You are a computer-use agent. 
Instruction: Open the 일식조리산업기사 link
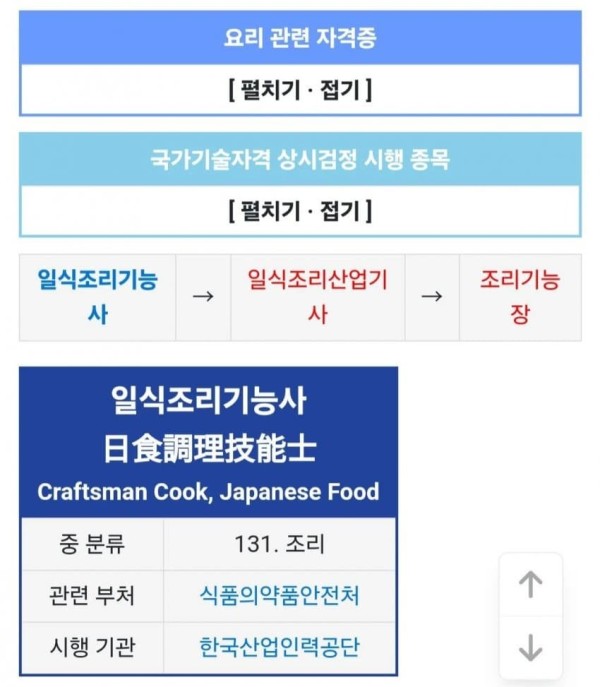pyautogui.click(x=317, y=296)
